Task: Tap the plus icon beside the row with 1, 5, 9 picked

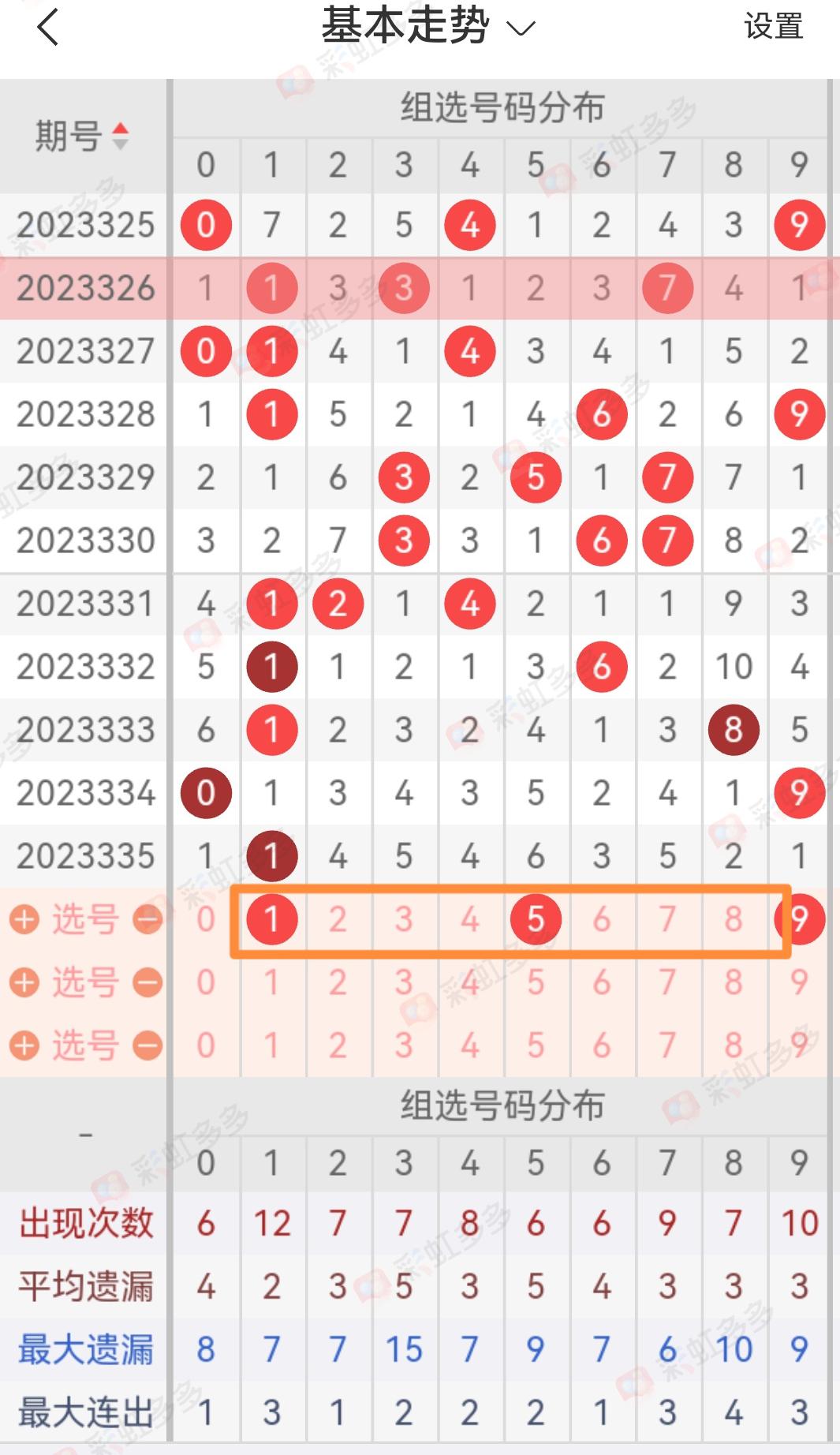Action: pos(24,919)
